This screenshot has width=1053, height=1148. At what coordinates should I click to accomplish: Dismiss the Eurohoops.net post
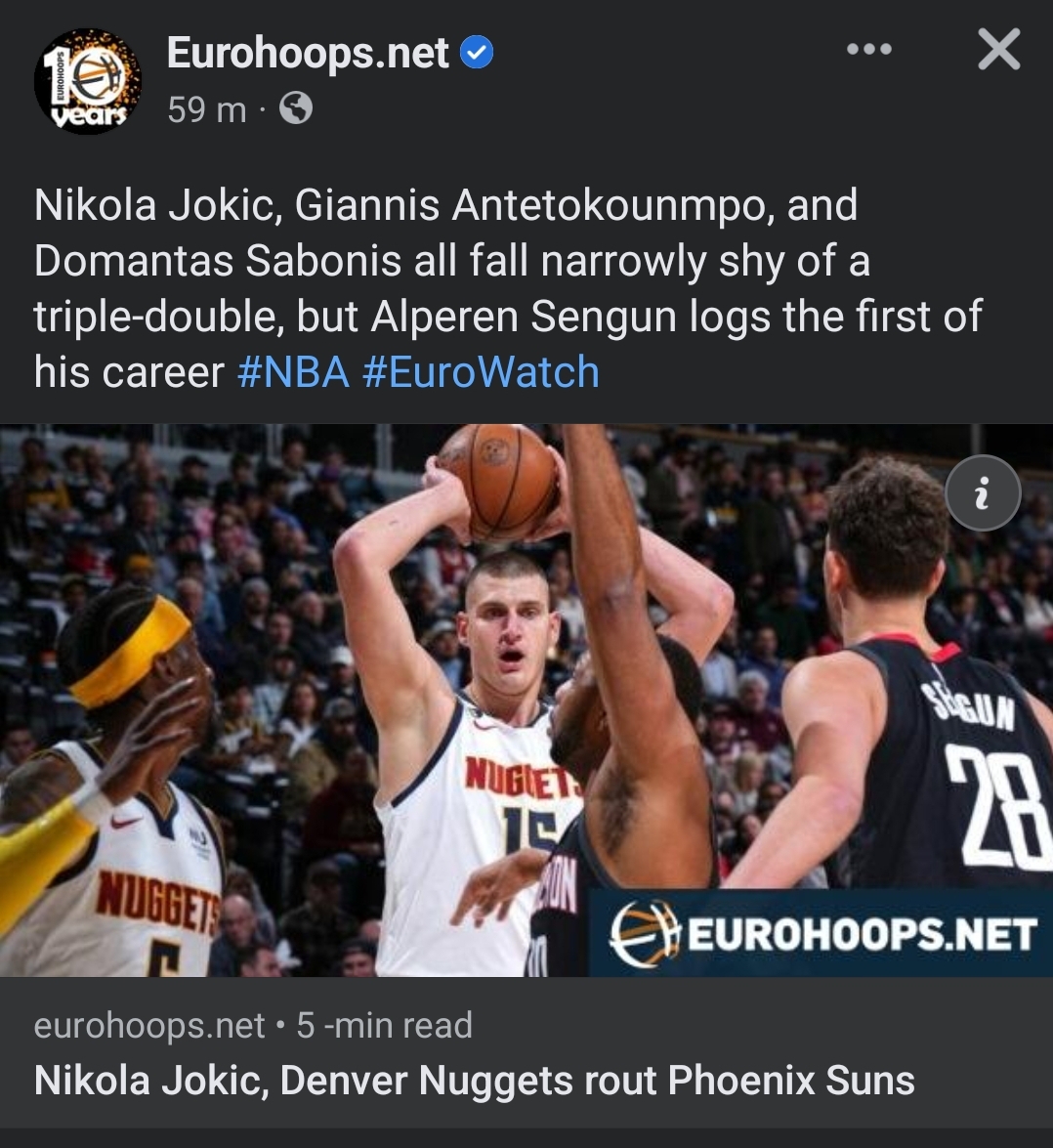(998, 49)
